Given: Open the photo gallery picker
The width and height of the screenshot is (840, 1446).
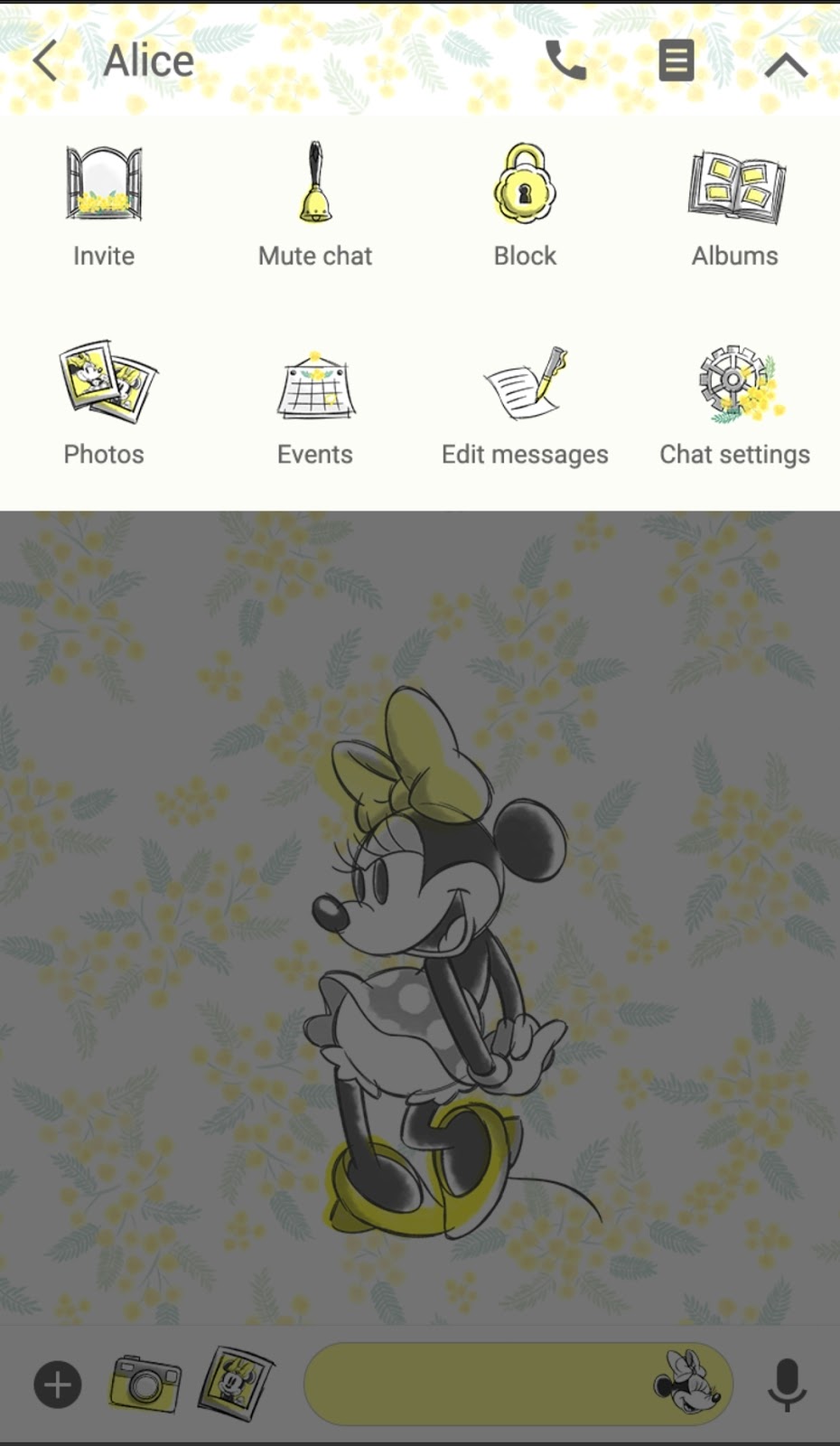Looking at the screenshot, I should point(236,1383).
